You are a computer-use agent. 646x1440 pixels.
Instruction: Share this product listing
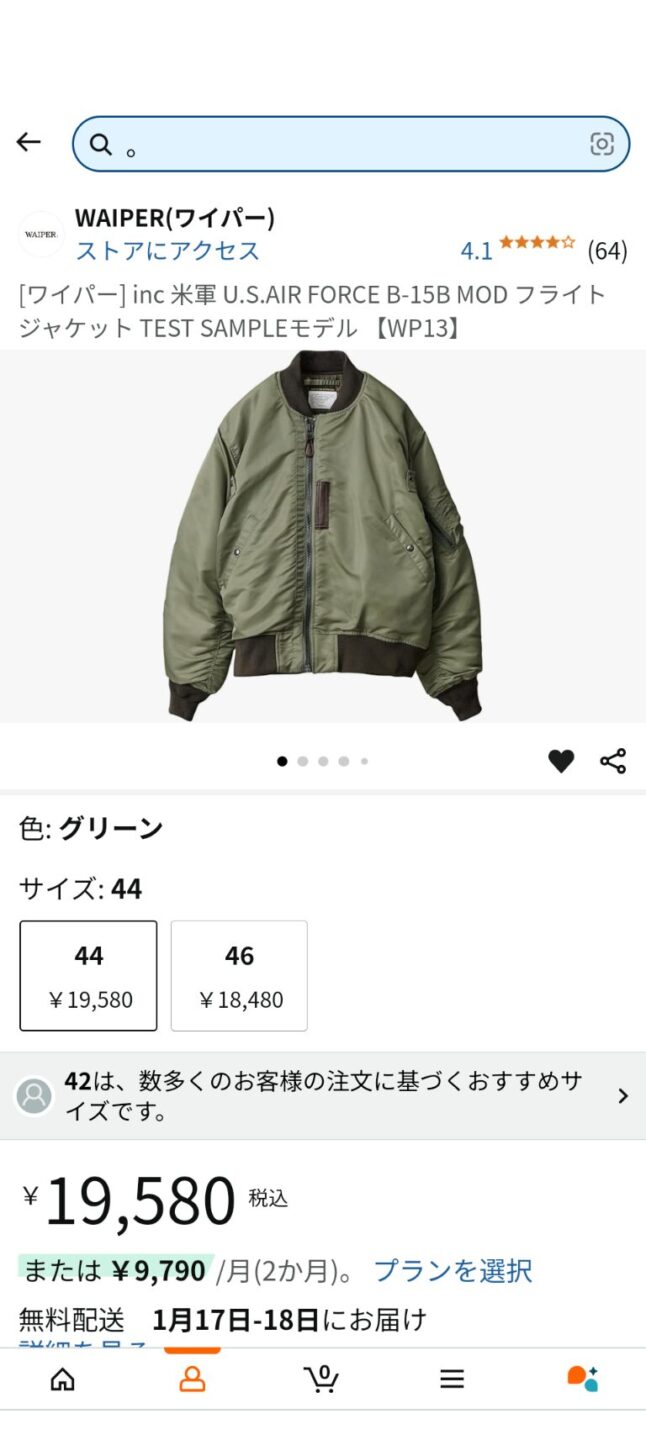(613, 761)
